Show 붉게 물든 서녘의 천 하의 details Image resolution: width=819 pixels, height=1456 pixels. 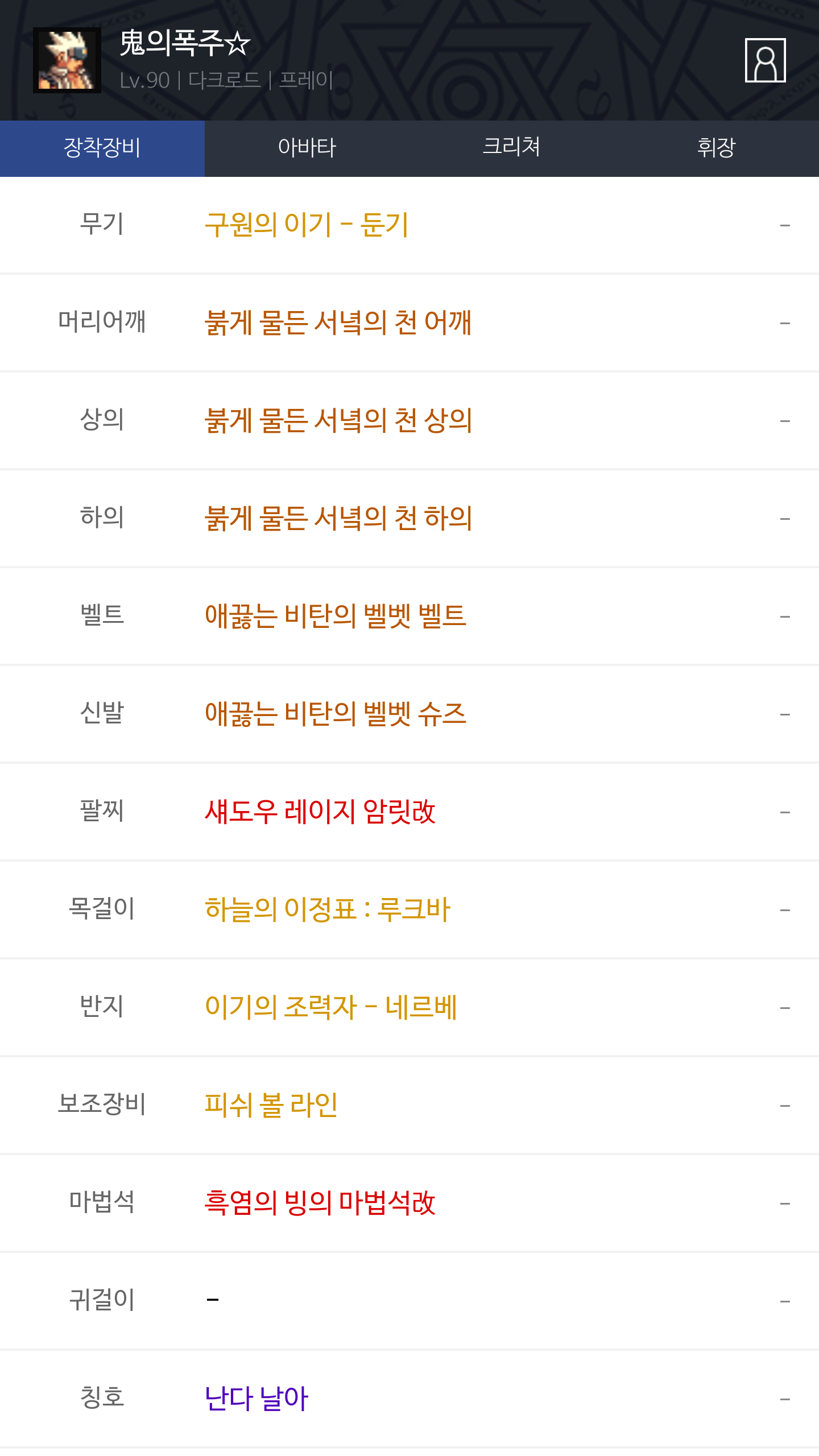coord(338,518)
